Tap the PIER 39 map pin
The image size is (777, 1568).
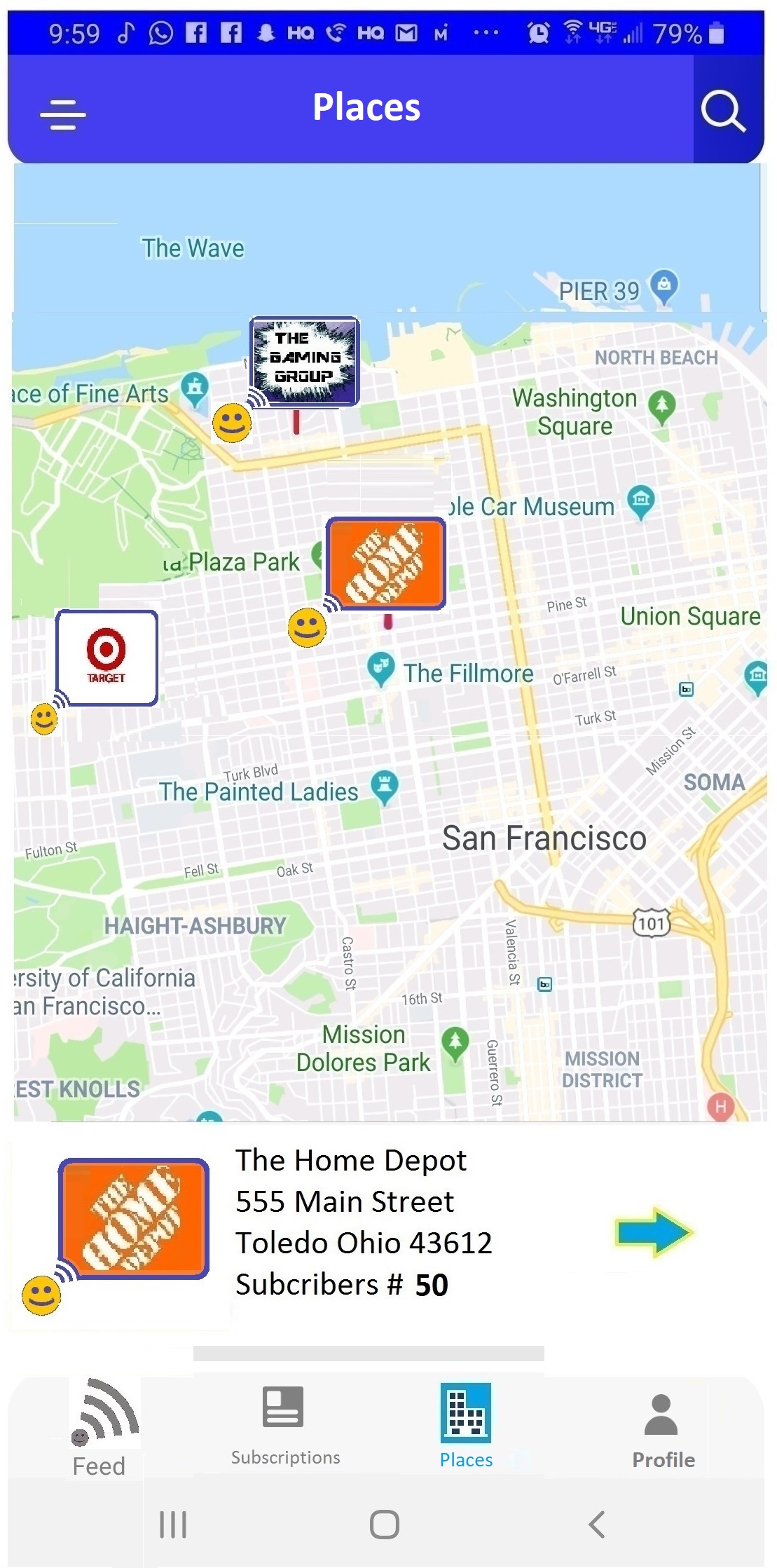click(x=663, y=285)
